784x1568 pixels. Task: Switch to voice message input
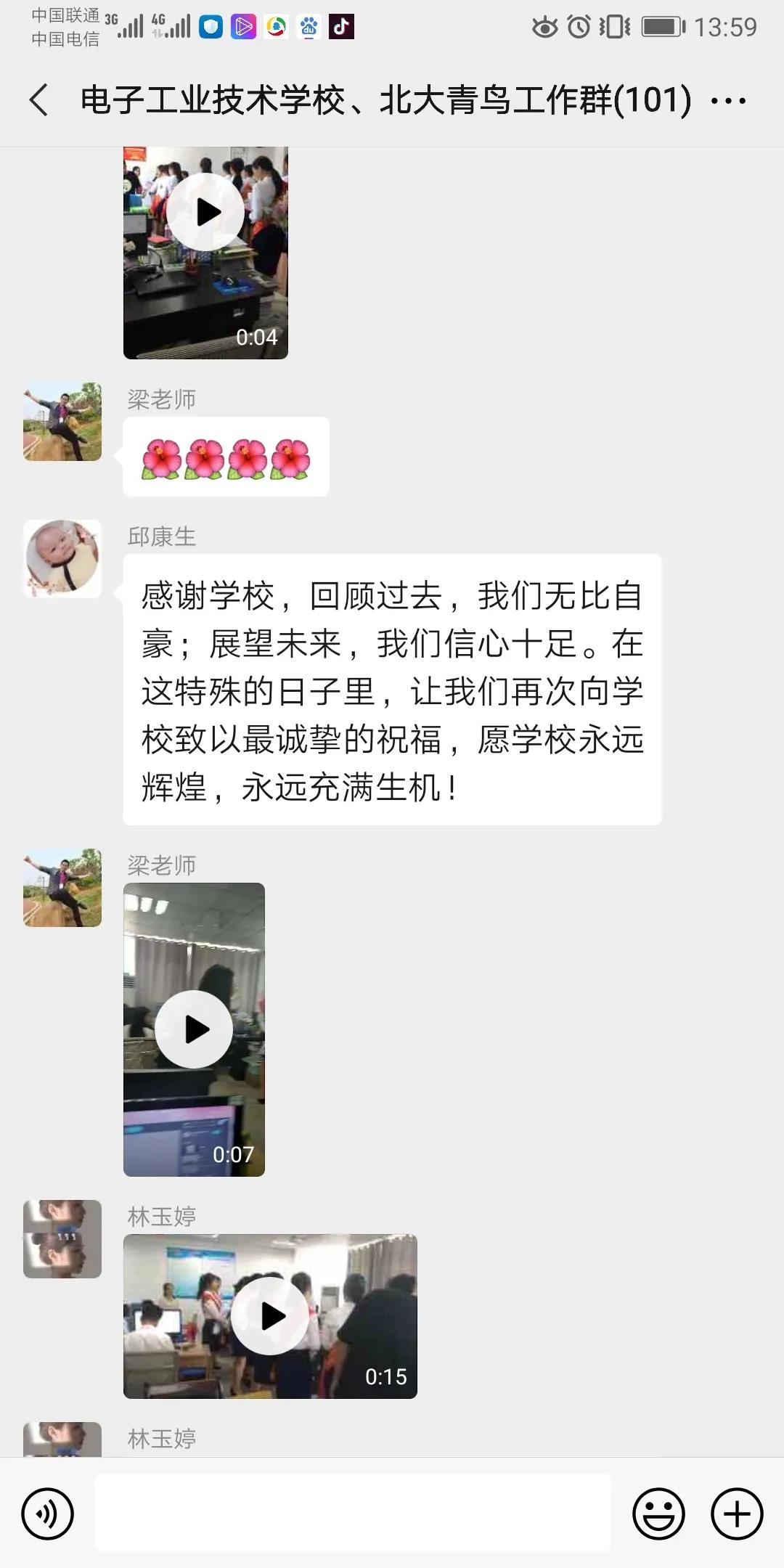click(x=48, y=1514)
